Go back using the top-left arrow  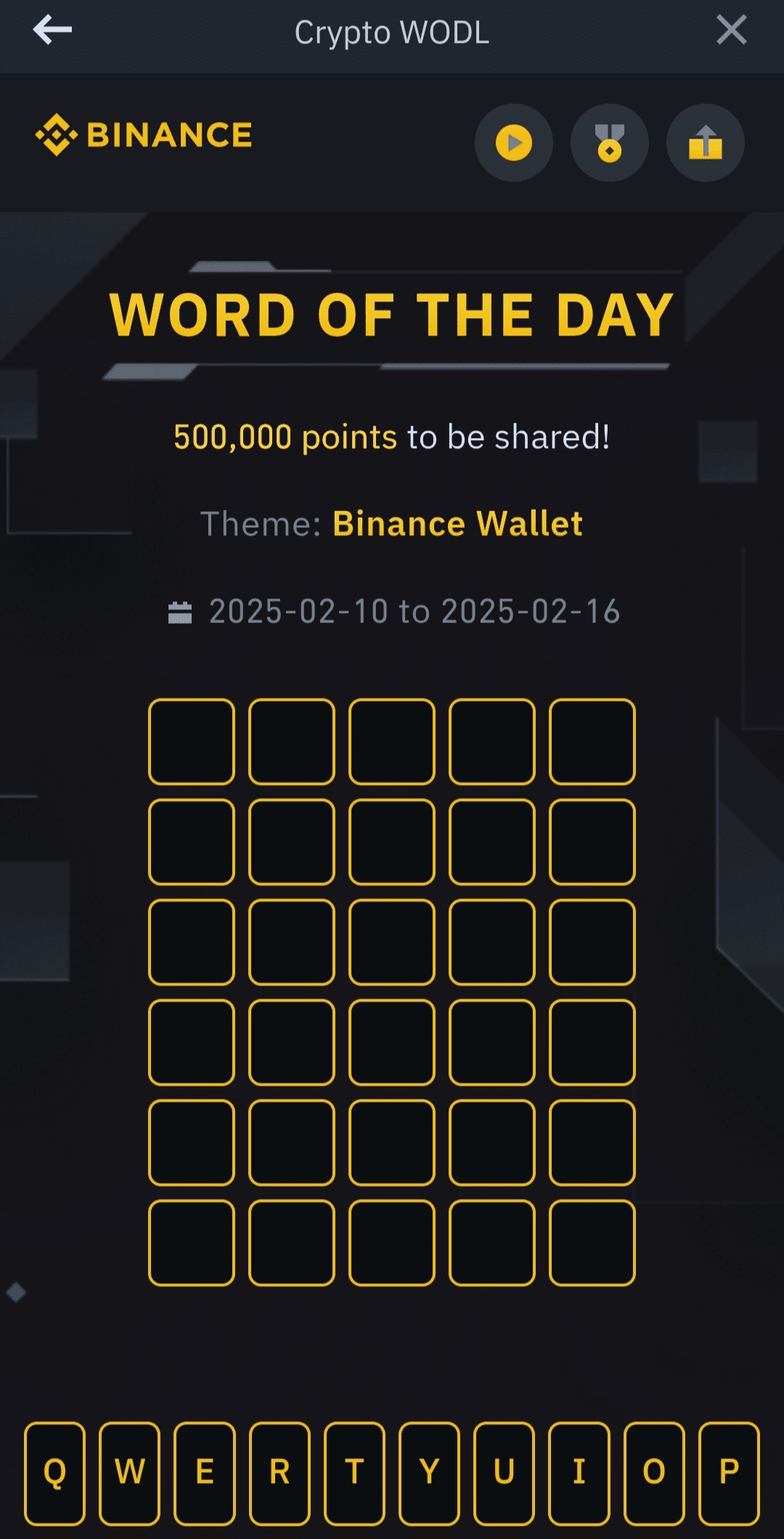[x=52, y=30]
